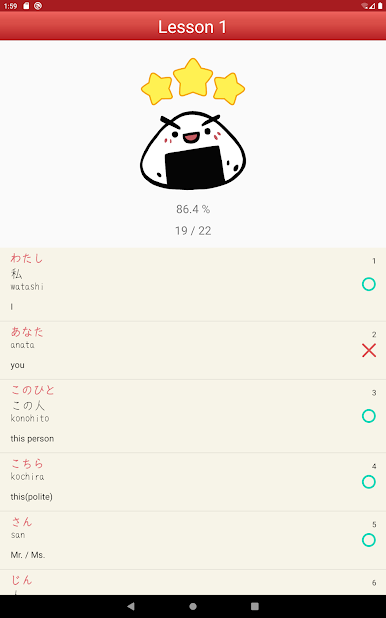This screenshot has height=618, width=386.
Task: Return to the home screen
Action: (x=193, y=606)
